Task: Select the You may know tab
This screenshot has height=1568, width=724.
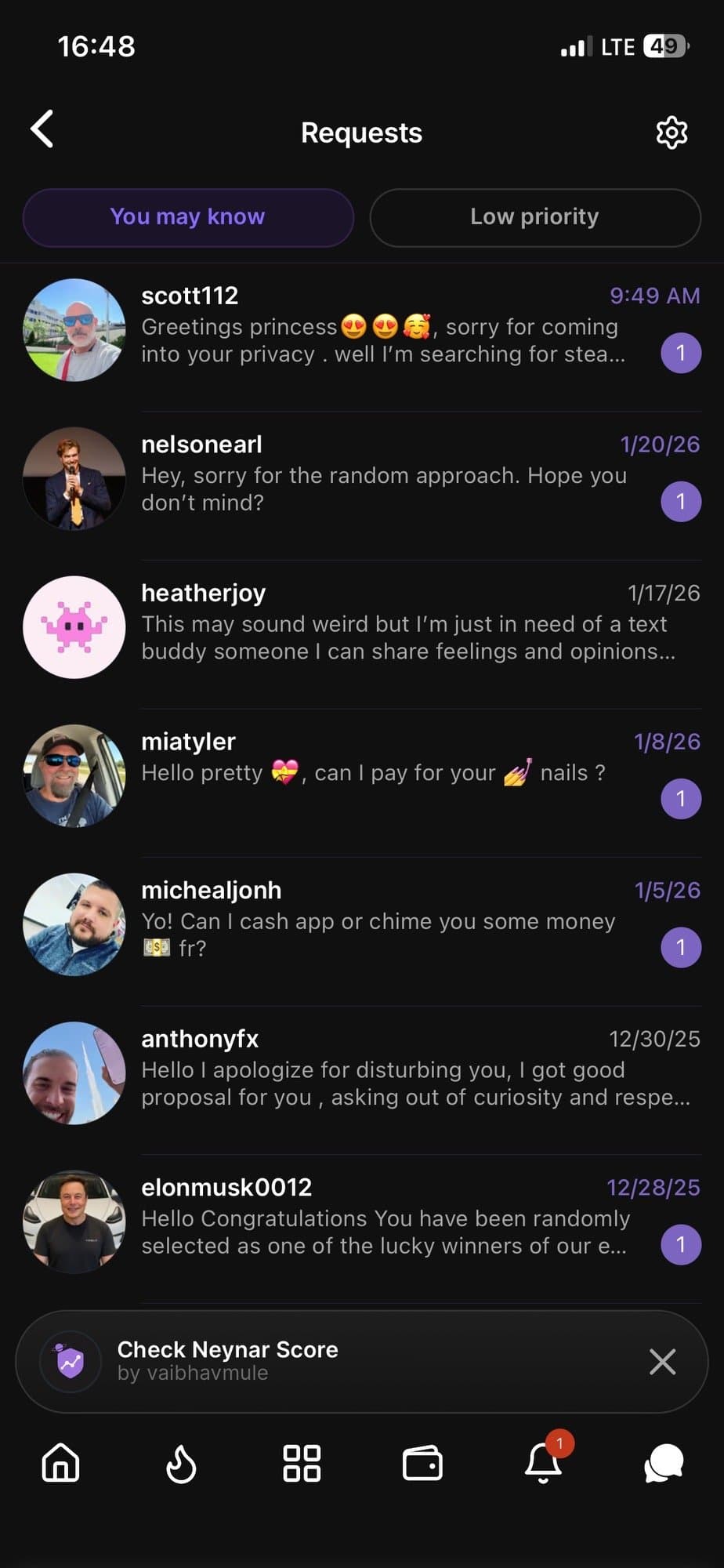Action: [188, 217]
